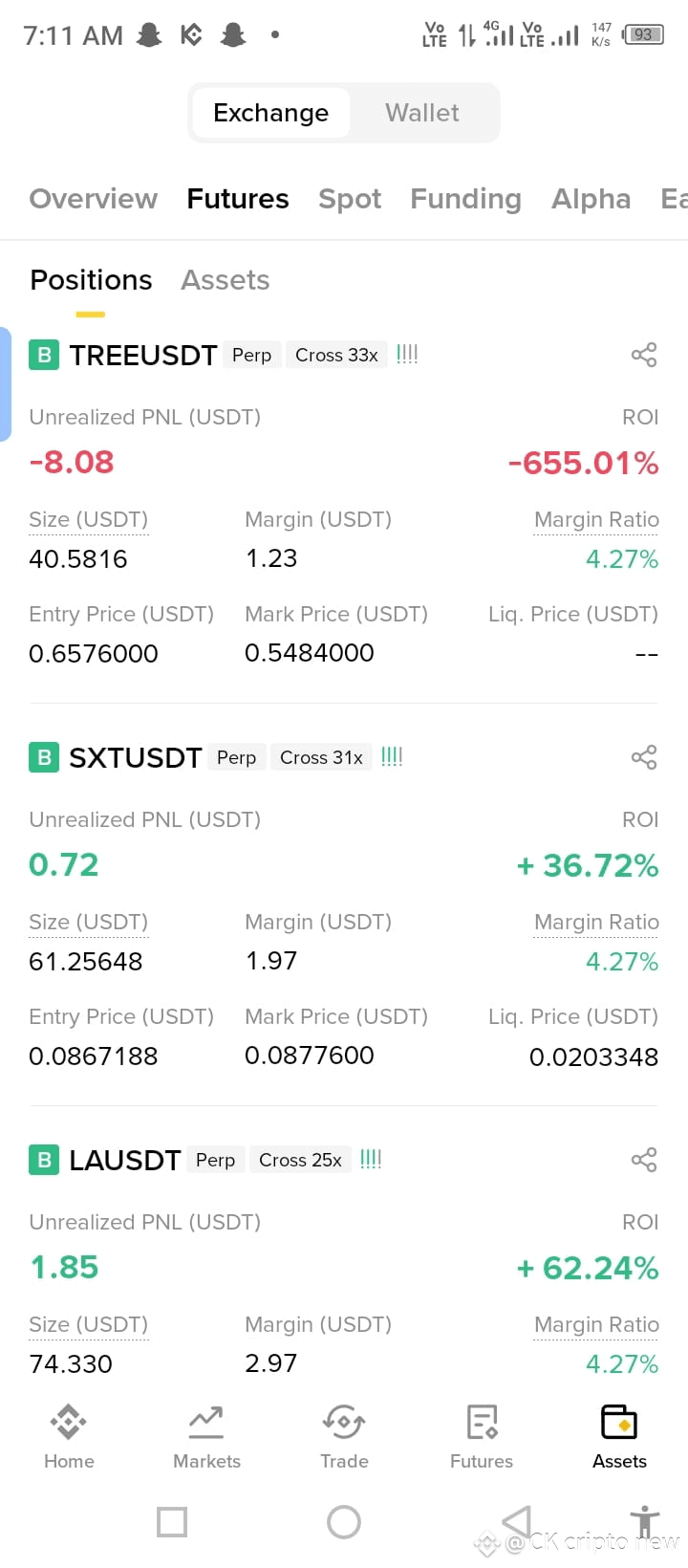Image resolution: width=688 pixels, height=1568 pixels.
Task: Switch to the Wallet segment
Action: [x=421, y=113]
